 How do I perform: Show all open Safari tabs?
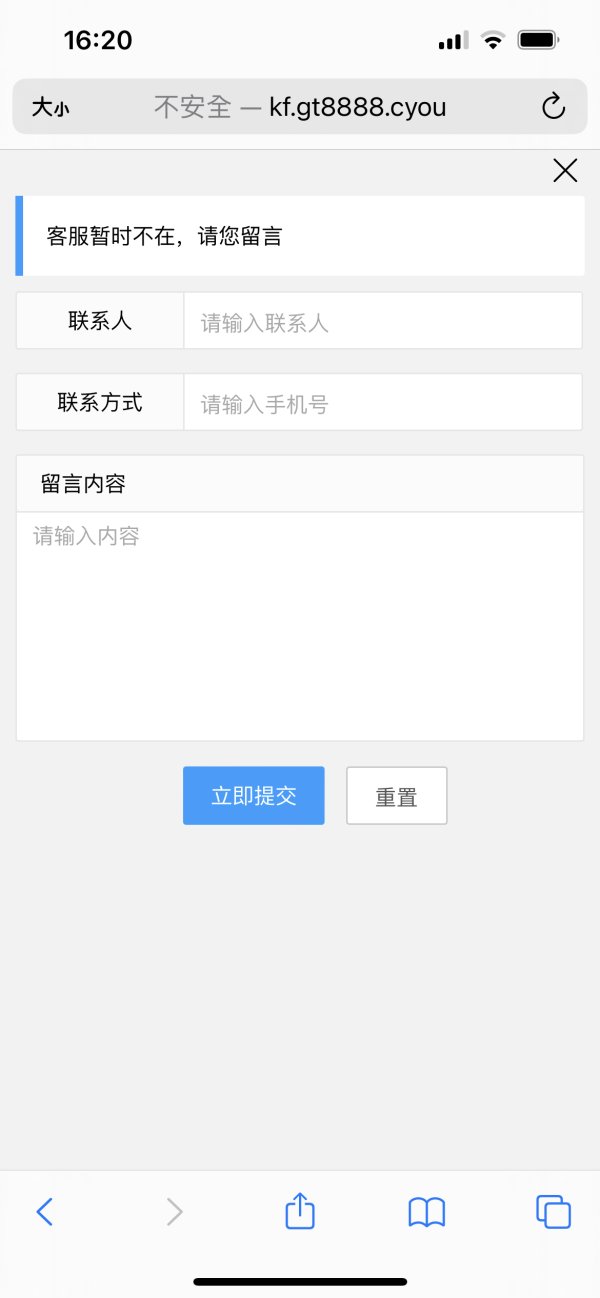[553, 1212]
